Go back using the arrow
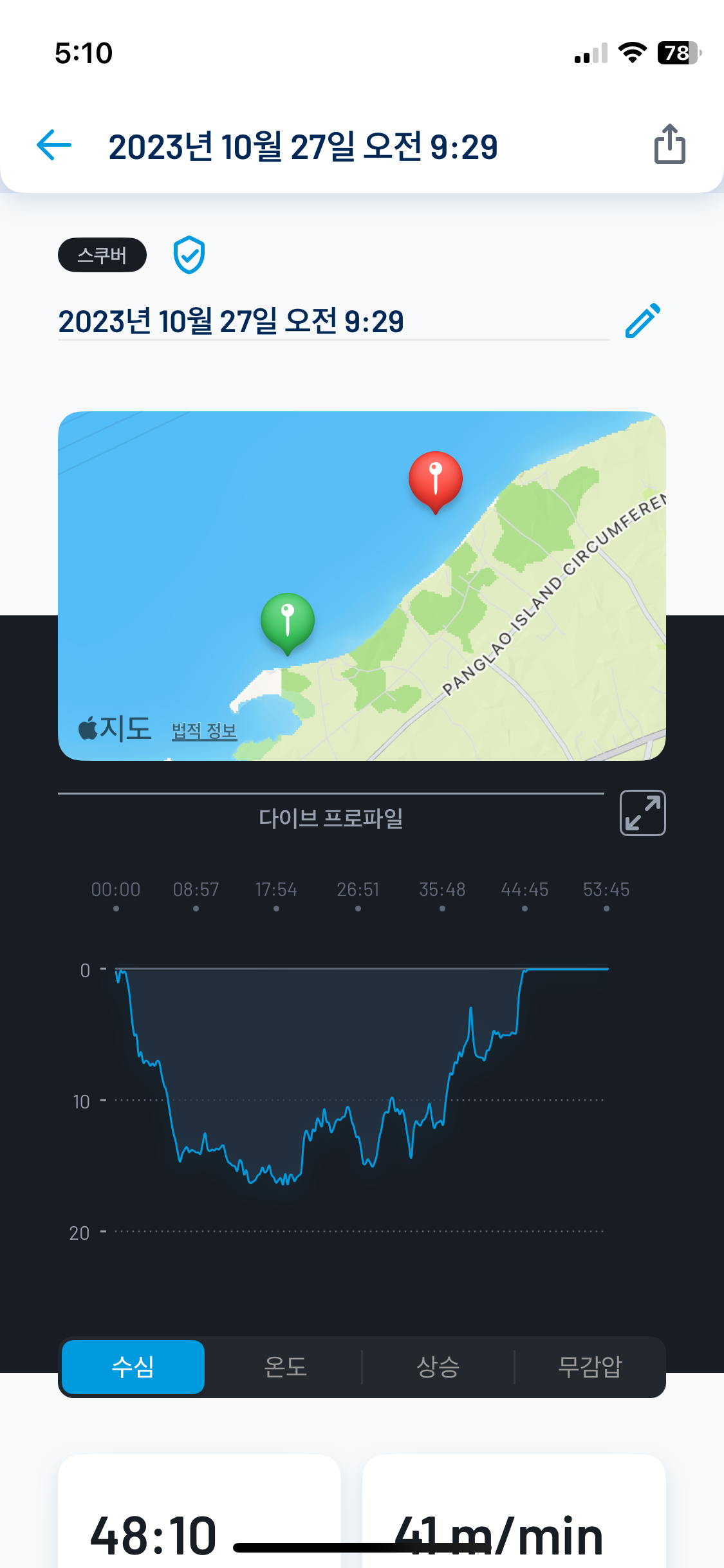This screenshot has width=724, height=1568. pyautogui.click(x=54, y=145)
